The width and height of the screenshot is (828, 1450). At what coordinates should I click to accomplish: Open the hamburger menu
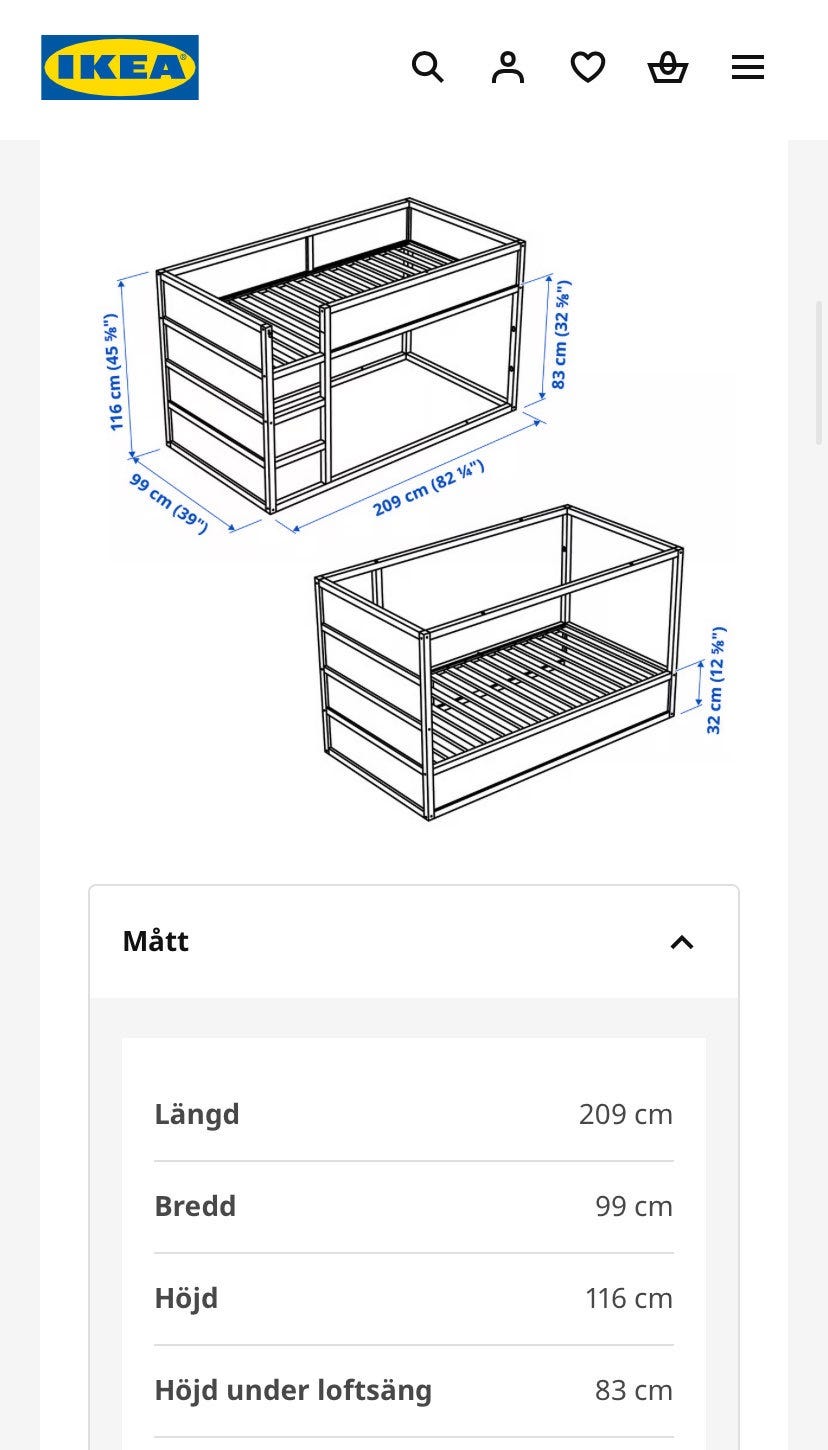click(x=748, y=68)
